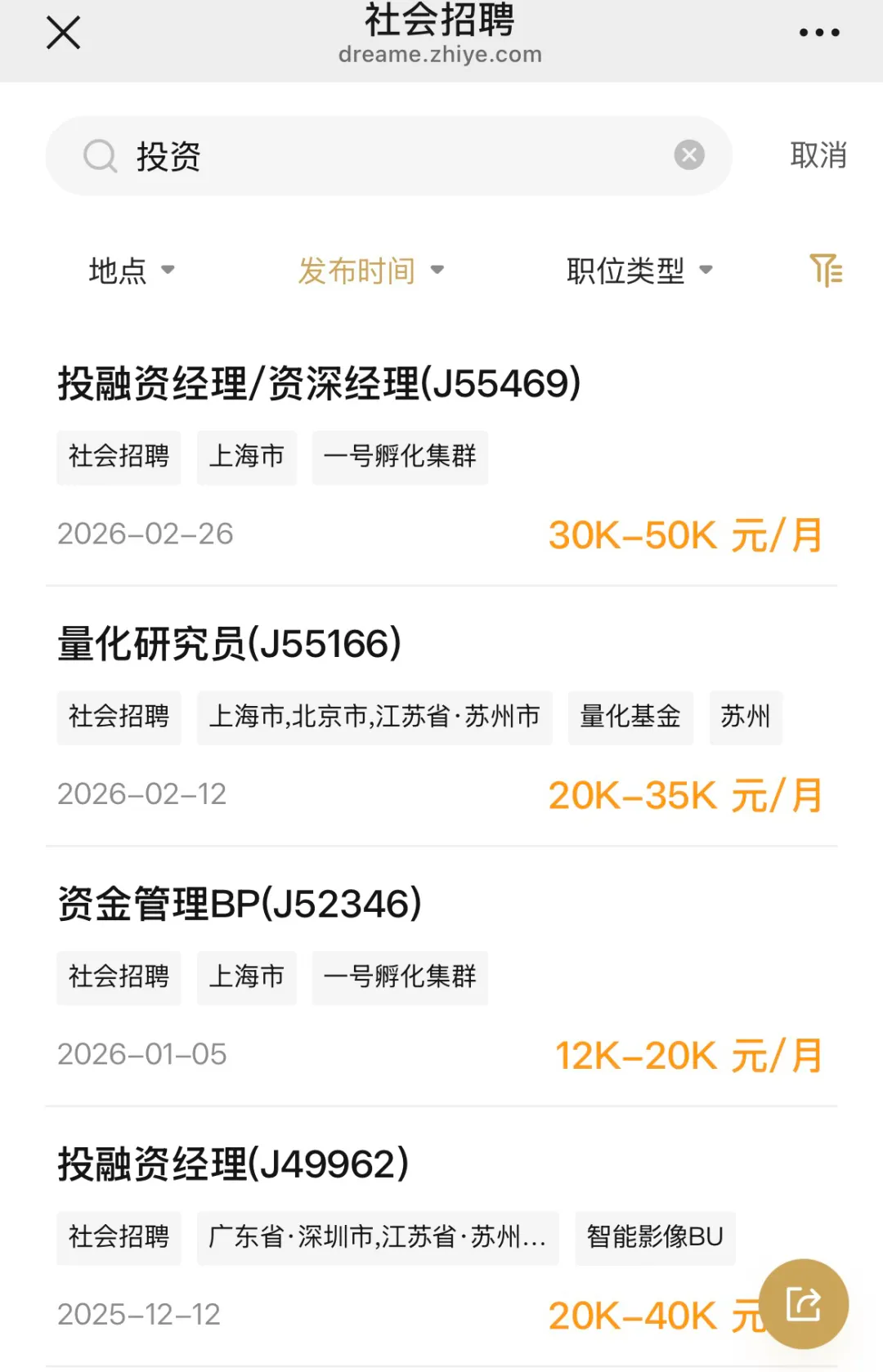Expand the 发布时间 sort dropdown
This screenshot has height=1372, width=883.
pyautogui.click(x=370, y=270)
